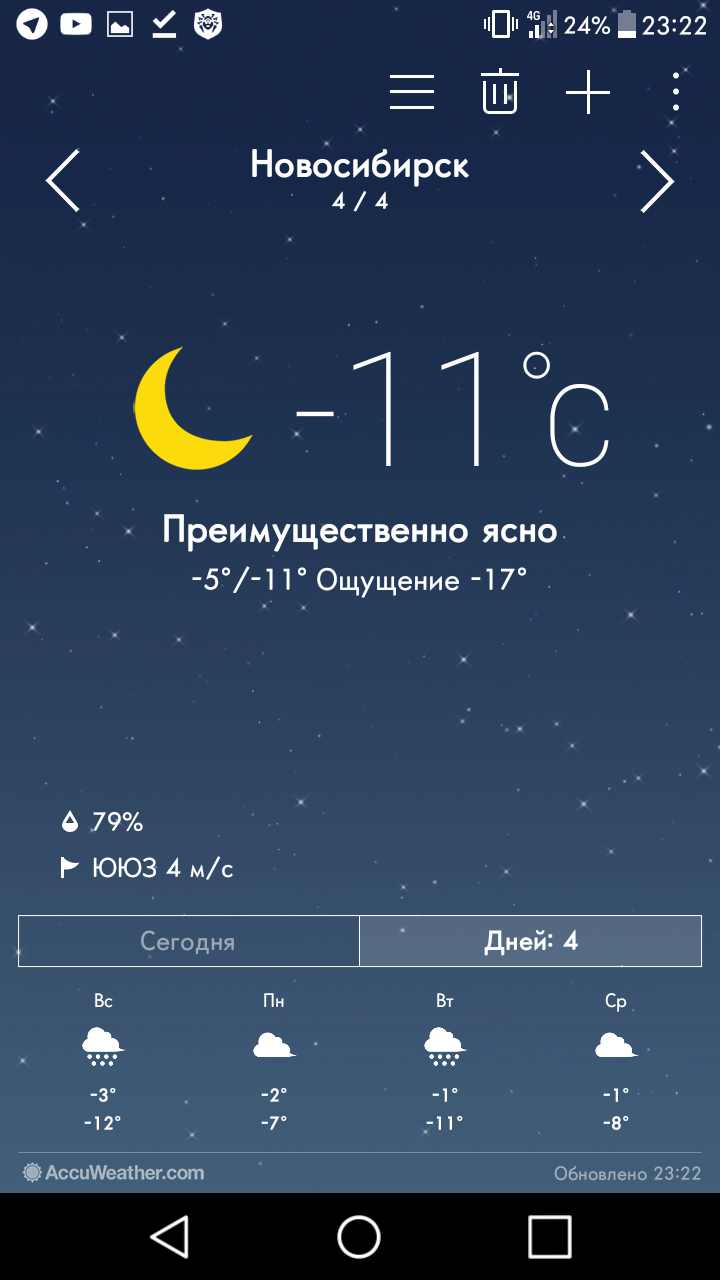Open the AccuWeather.com link
Image resolution: width=720 pixels, height=1280 pixels.
pos(114,1173)
